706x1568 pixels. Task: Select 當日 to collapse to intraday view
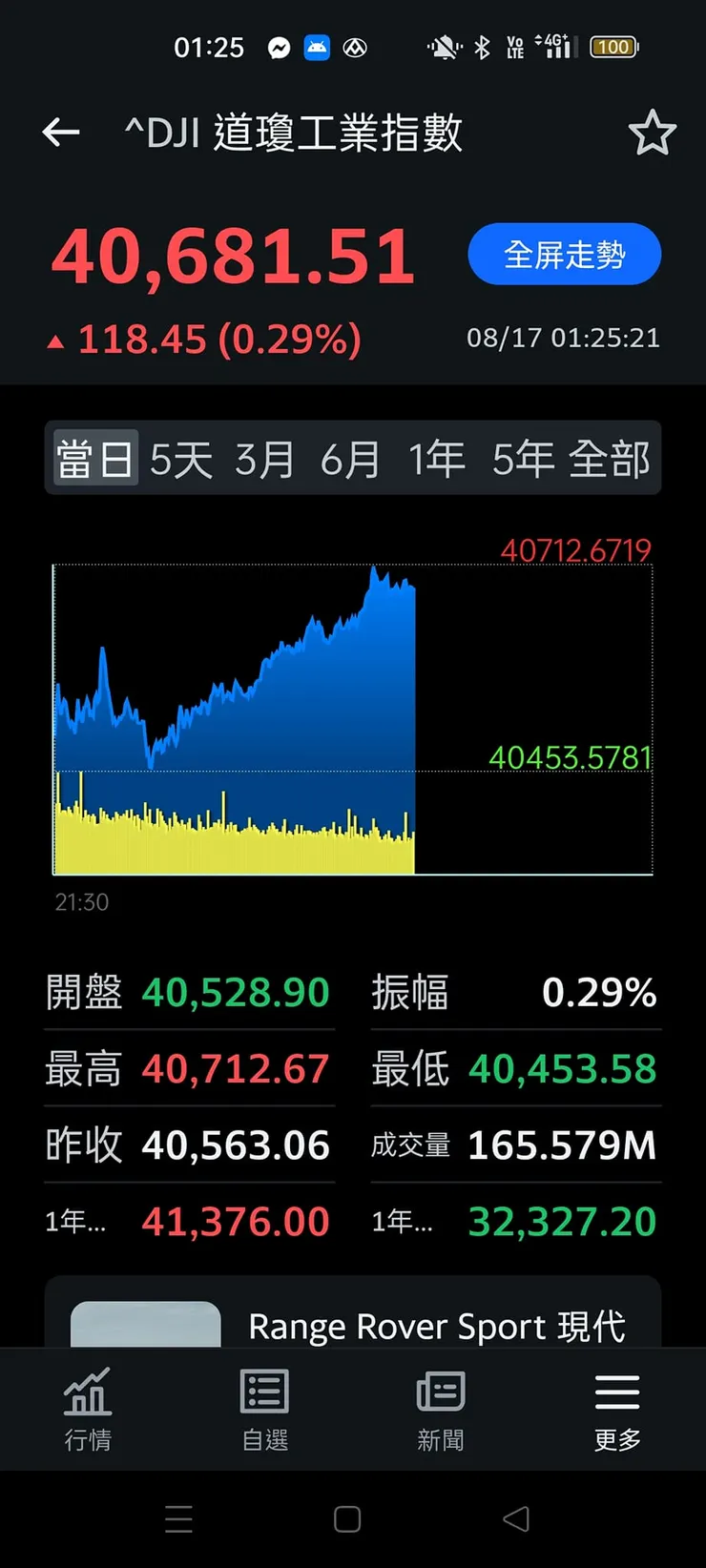(x=94, y=459)
